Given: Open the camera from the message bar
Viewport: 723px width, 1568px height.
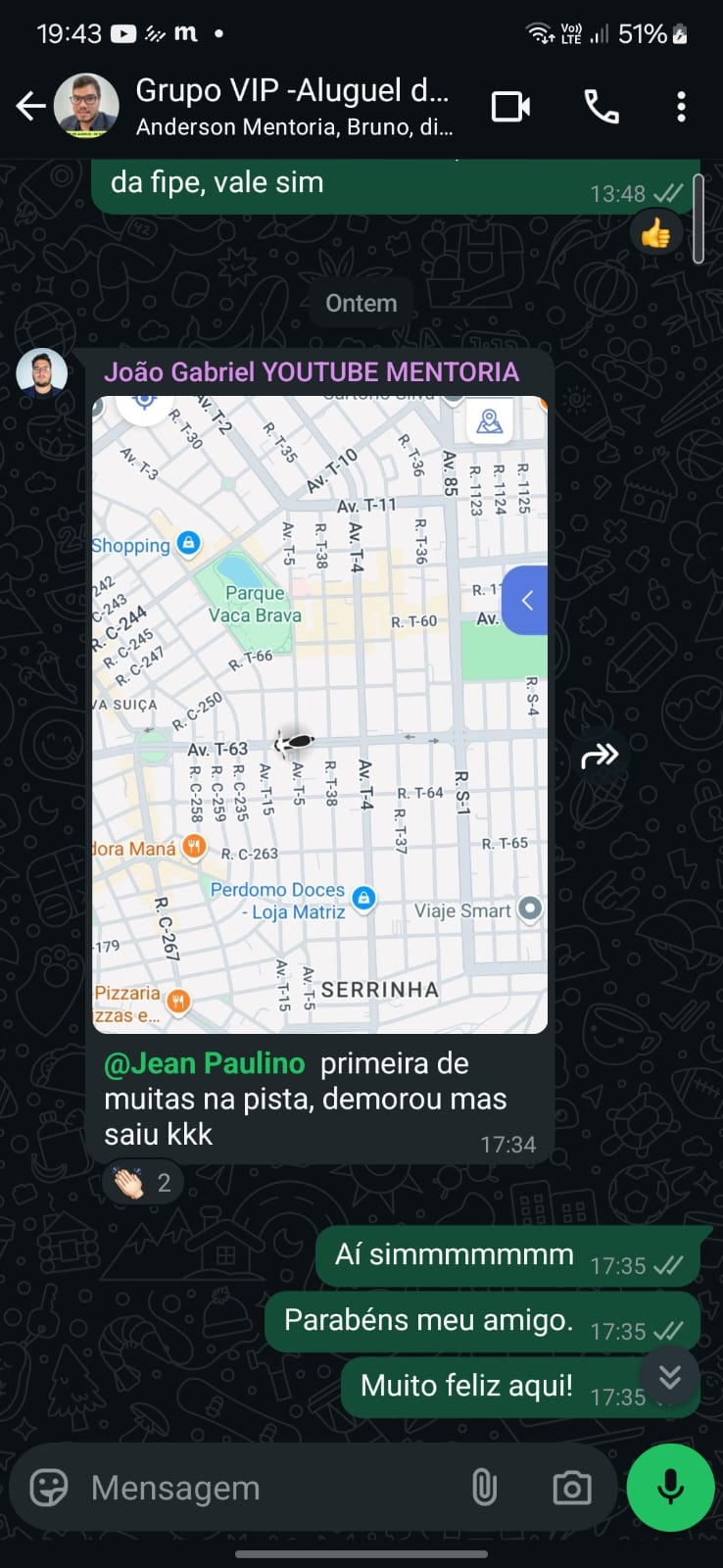Looking at the screenshot, I should pyautogui.click(x=571, y=1488).
